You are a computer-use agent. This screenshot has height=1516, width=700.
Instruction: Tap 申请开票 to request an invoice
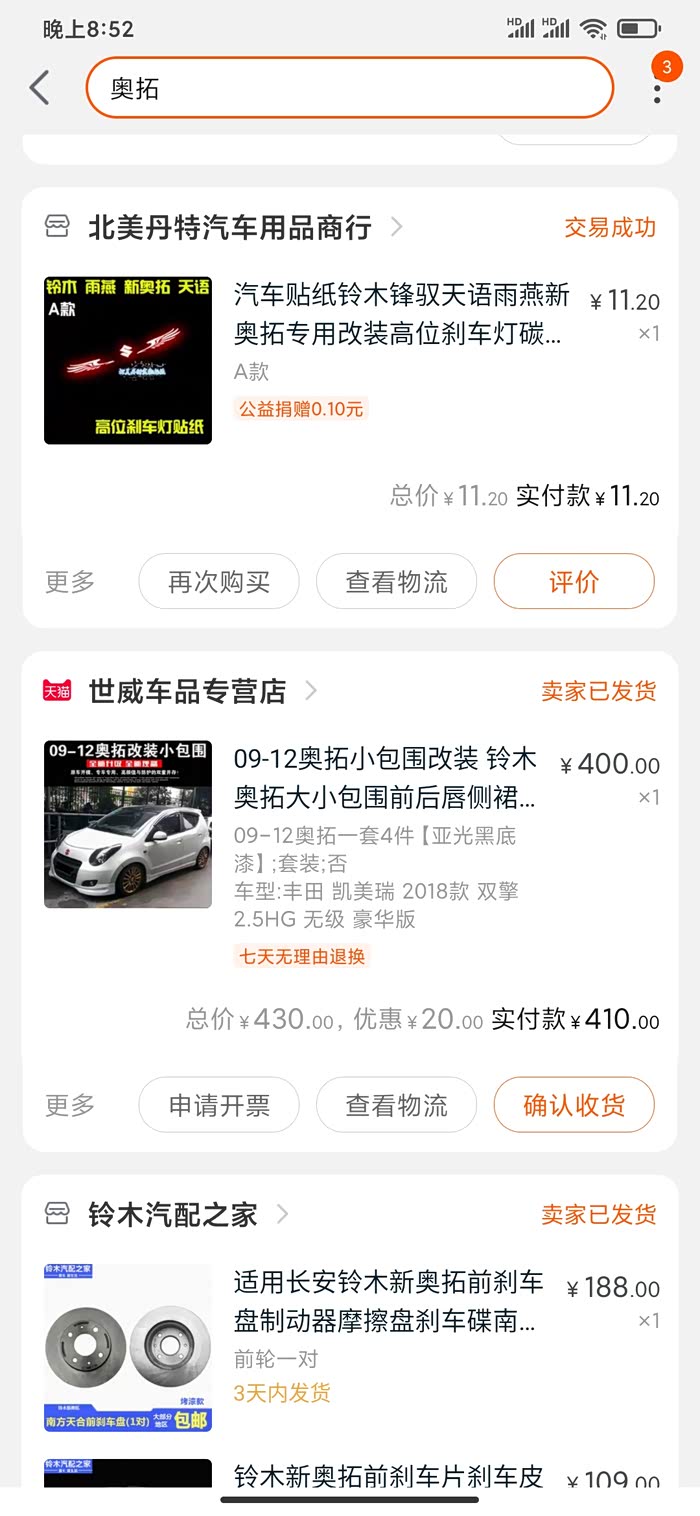point(219,1105)
